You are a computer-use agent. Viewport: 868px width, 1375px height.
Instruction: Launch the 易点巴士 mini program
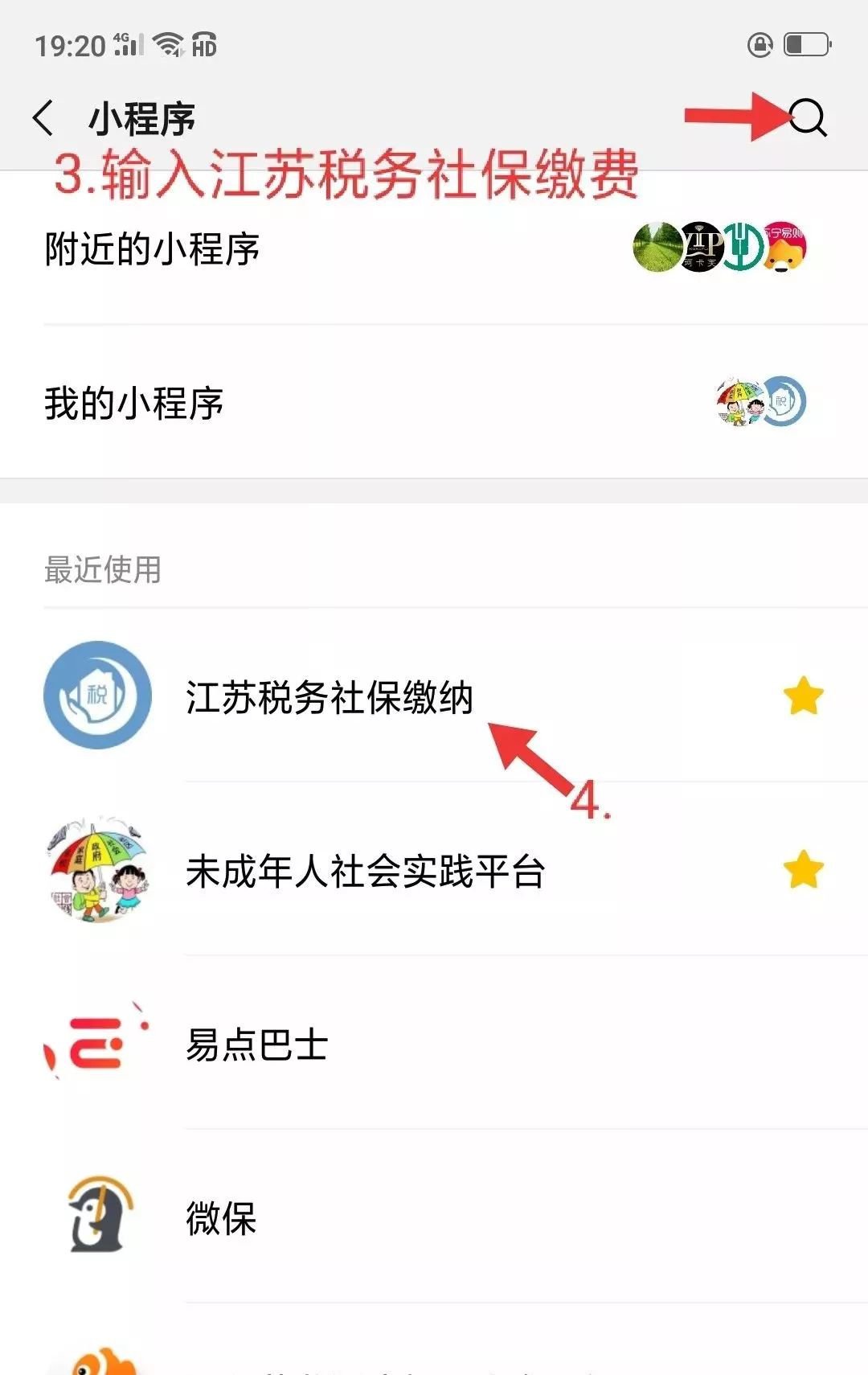256,1045
